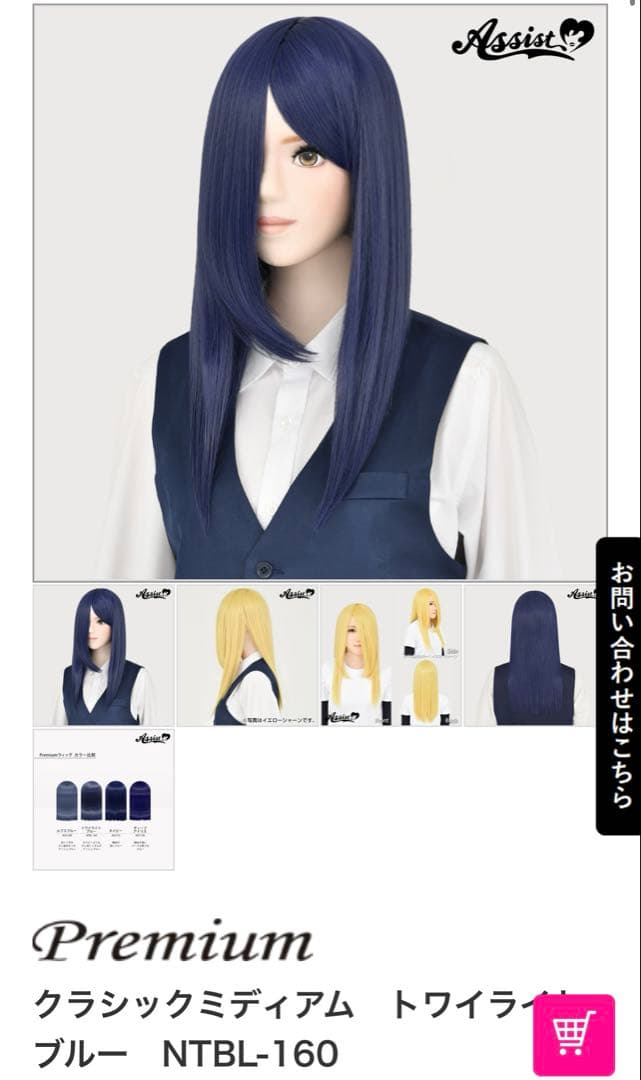Show the blue wig back view thumbnail

536,656
